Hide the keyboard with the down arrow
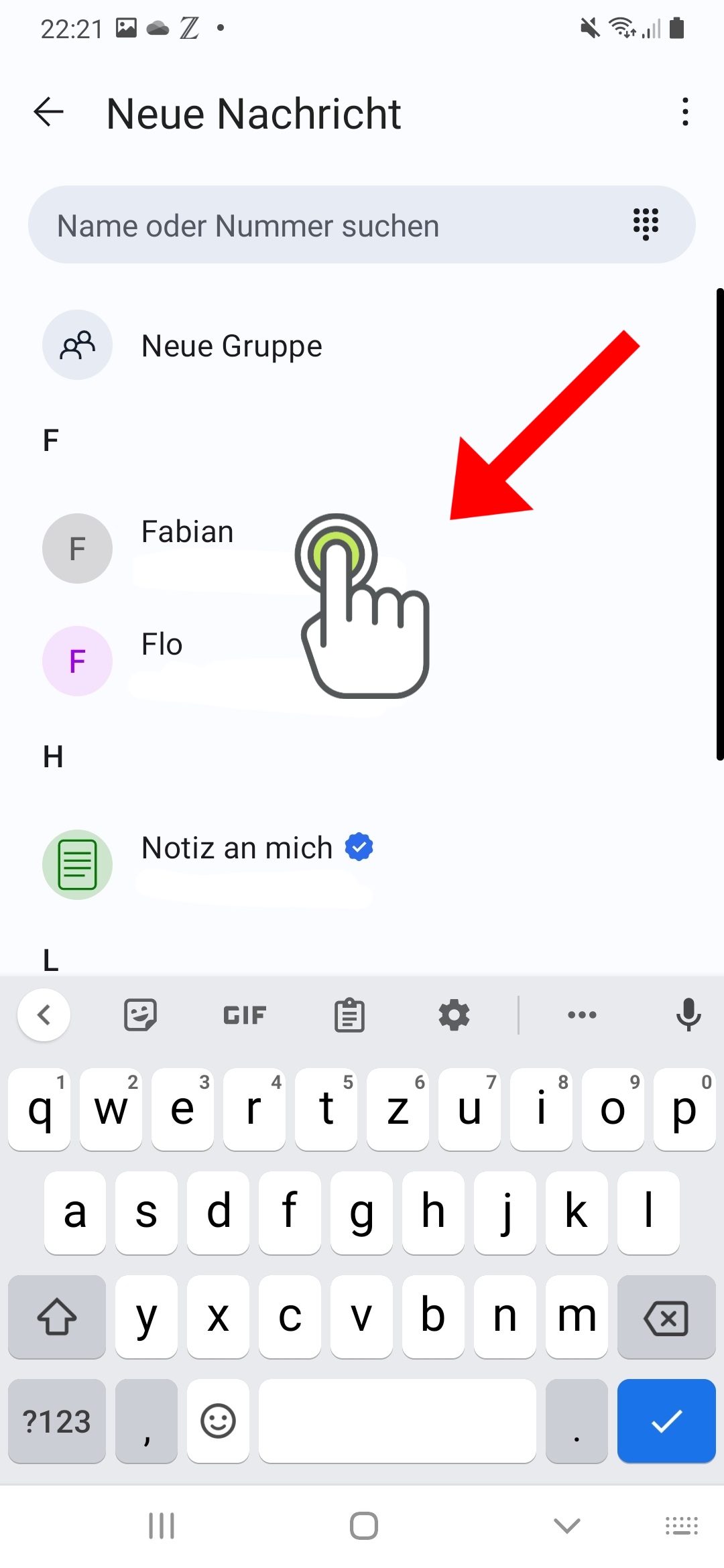The width and height of the screenshot is (724, 1568). pos(567,1526)
